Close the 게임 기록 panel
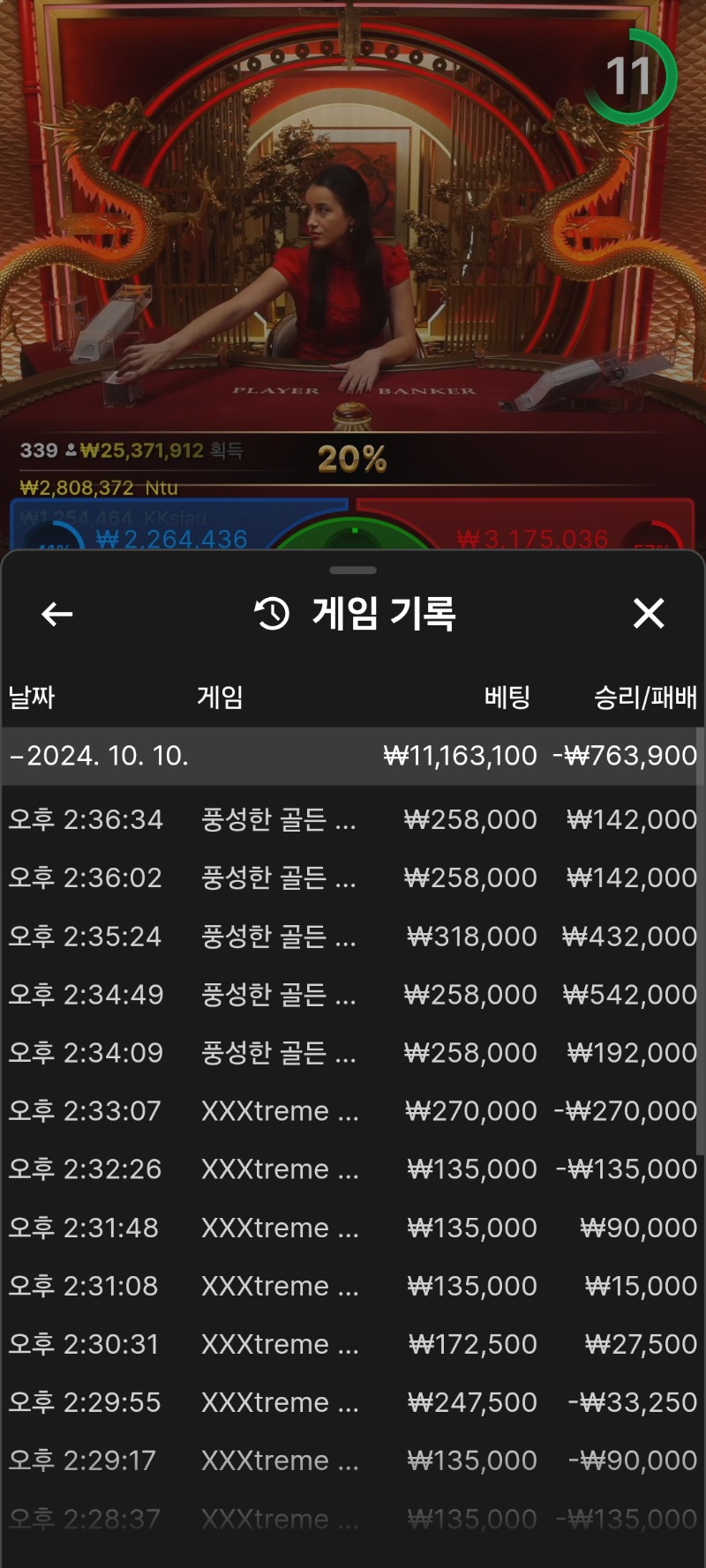The height and width of the screenshot is (1568, 706). [x=649, y=613]
